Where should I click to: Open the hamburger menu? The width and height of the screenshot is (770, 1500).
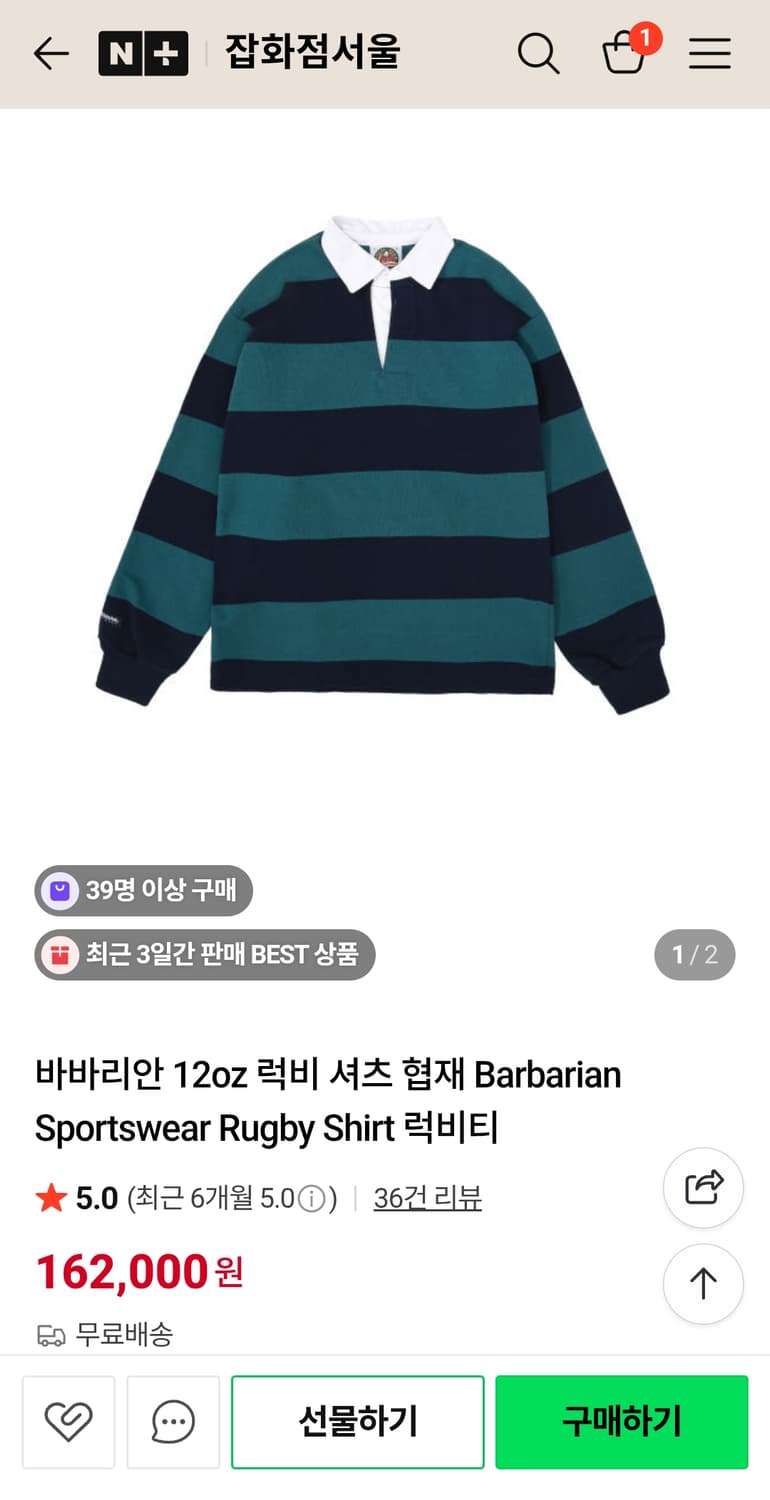[709, 54]
